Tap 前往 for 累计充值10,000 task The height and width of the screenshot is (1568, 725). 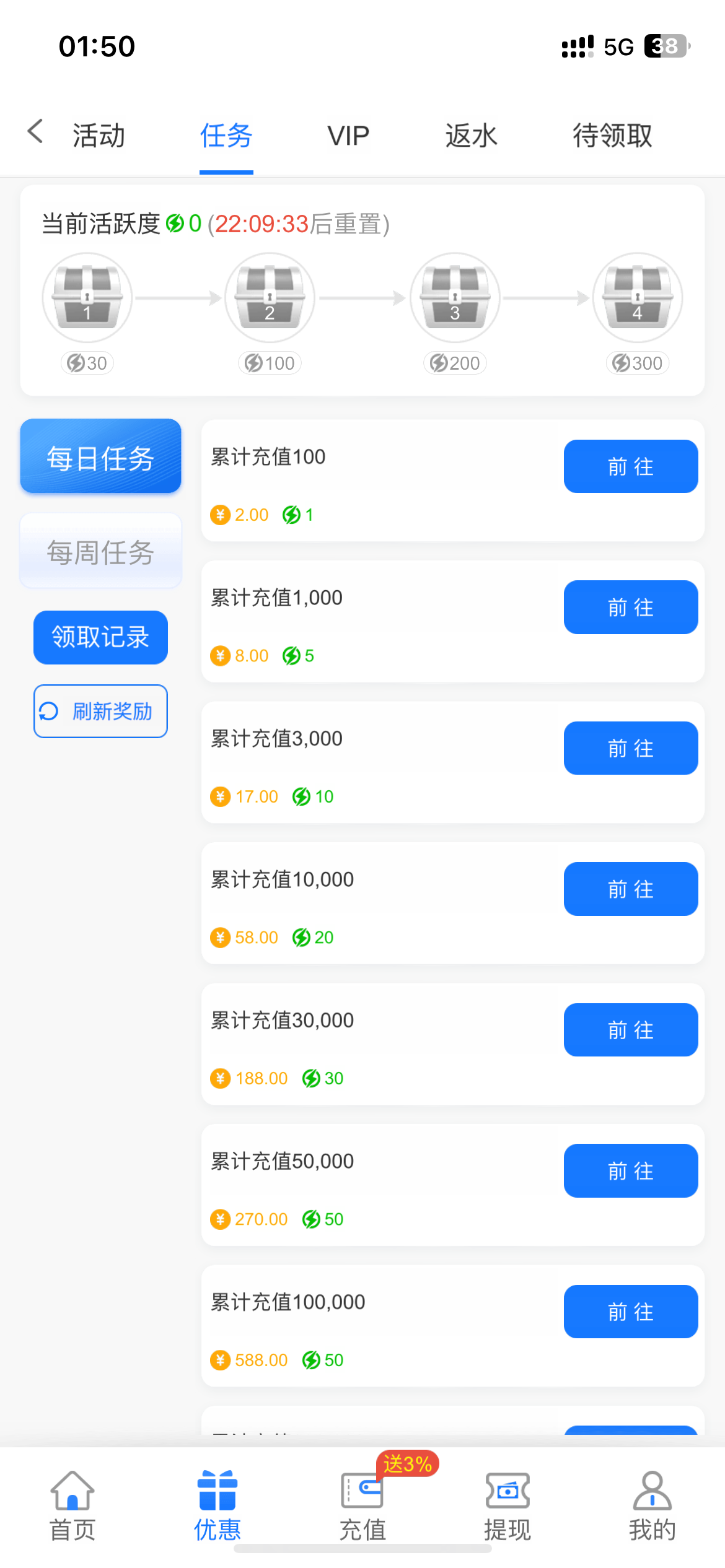(631, 889)
